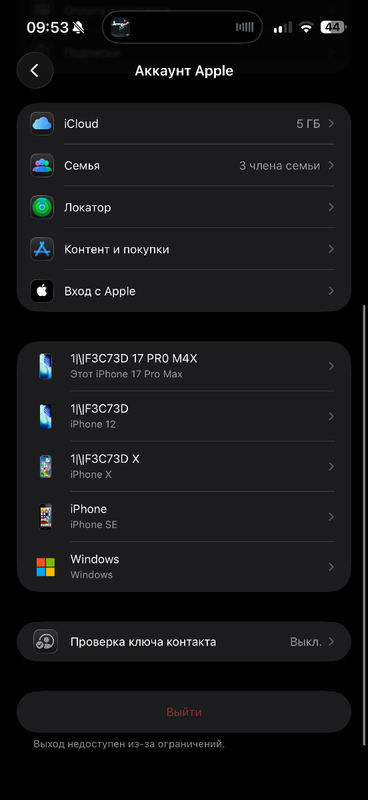Image resolution: width=368 pixels, height=800 pixels.
Task: Tap the Выйти sign out button
Action: tap(184, 712)
